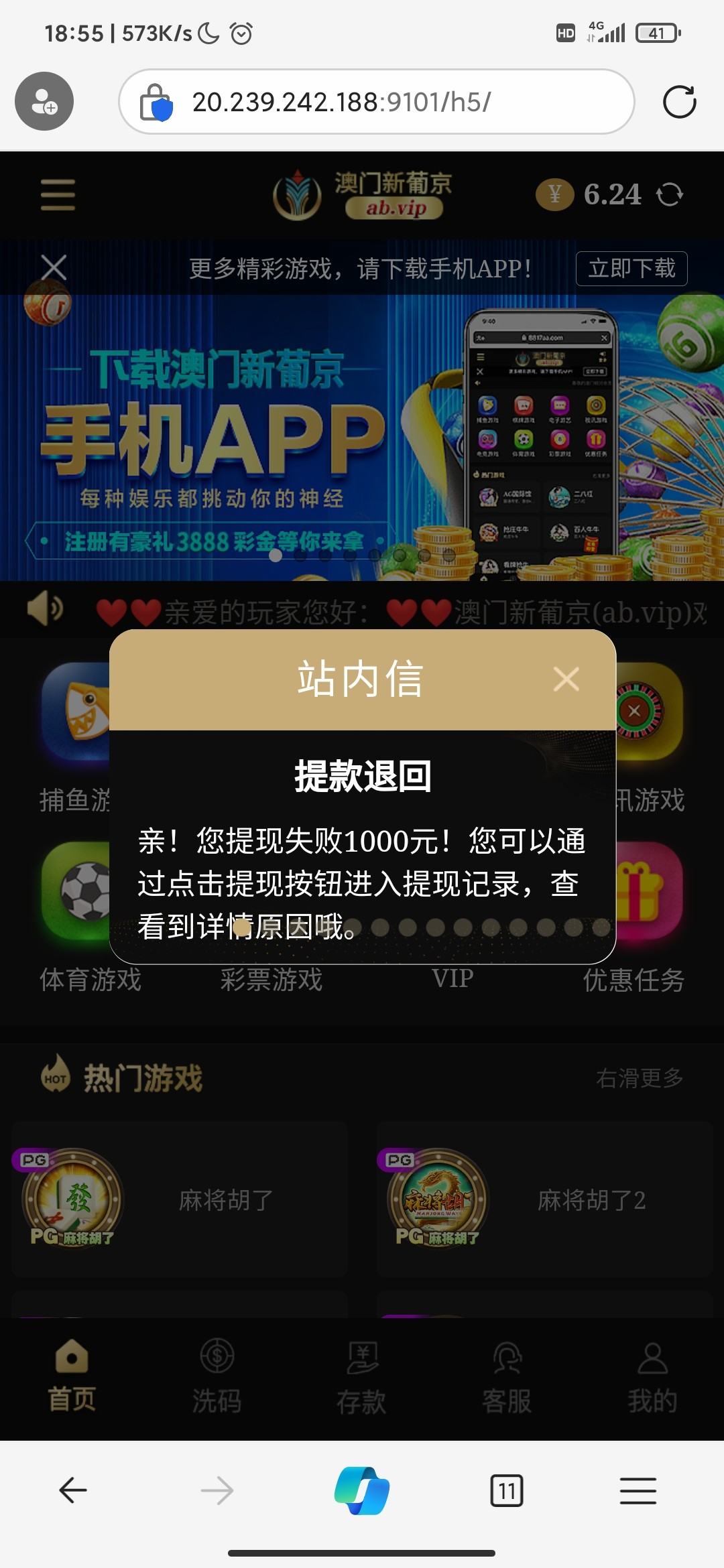Open the browser profile icon
The height and width of the screenshot is (1568, 724).
tap(44, 101)
